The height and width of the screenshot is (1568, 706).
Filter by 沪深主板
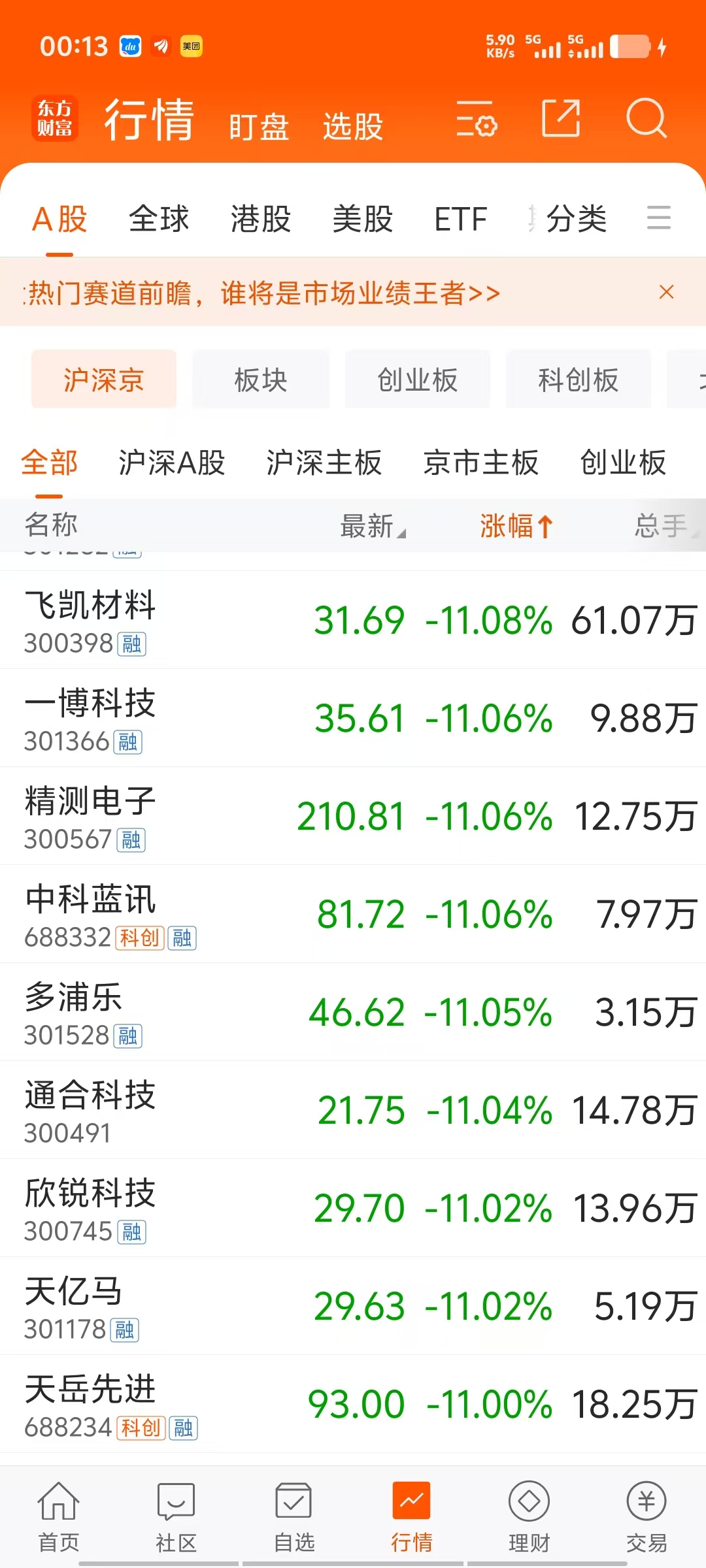click(324, 463)
